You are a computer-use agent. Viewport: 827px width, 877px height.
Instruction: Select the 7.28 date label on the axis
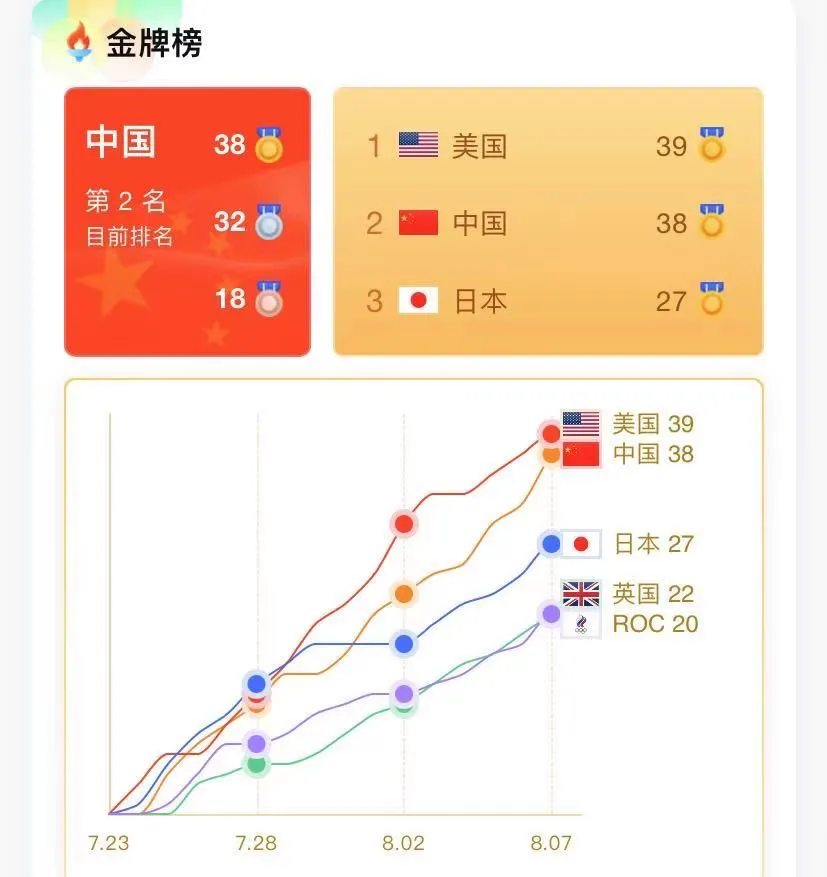pos(256,843)
